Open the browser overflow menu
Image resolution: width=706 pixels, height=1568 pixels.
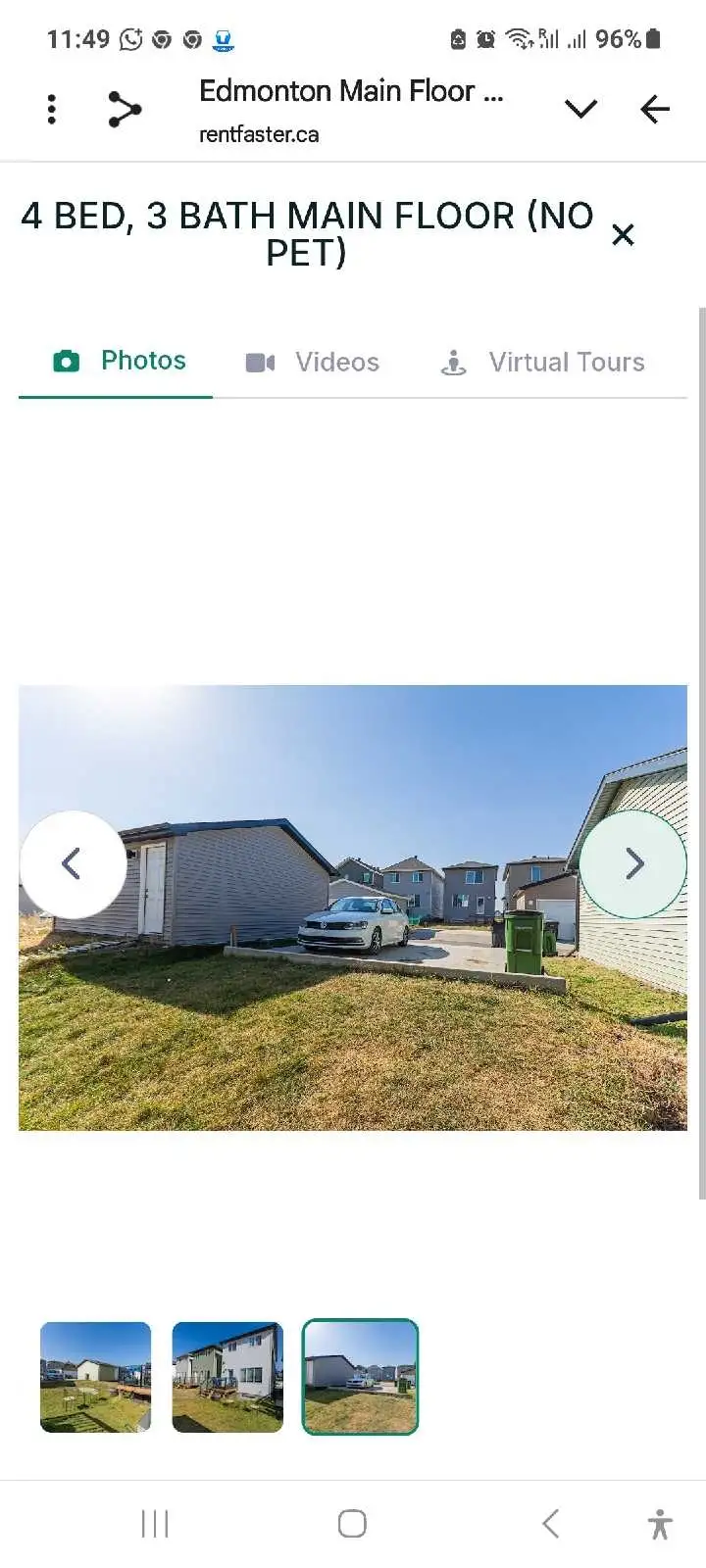(x=52, y=109)
